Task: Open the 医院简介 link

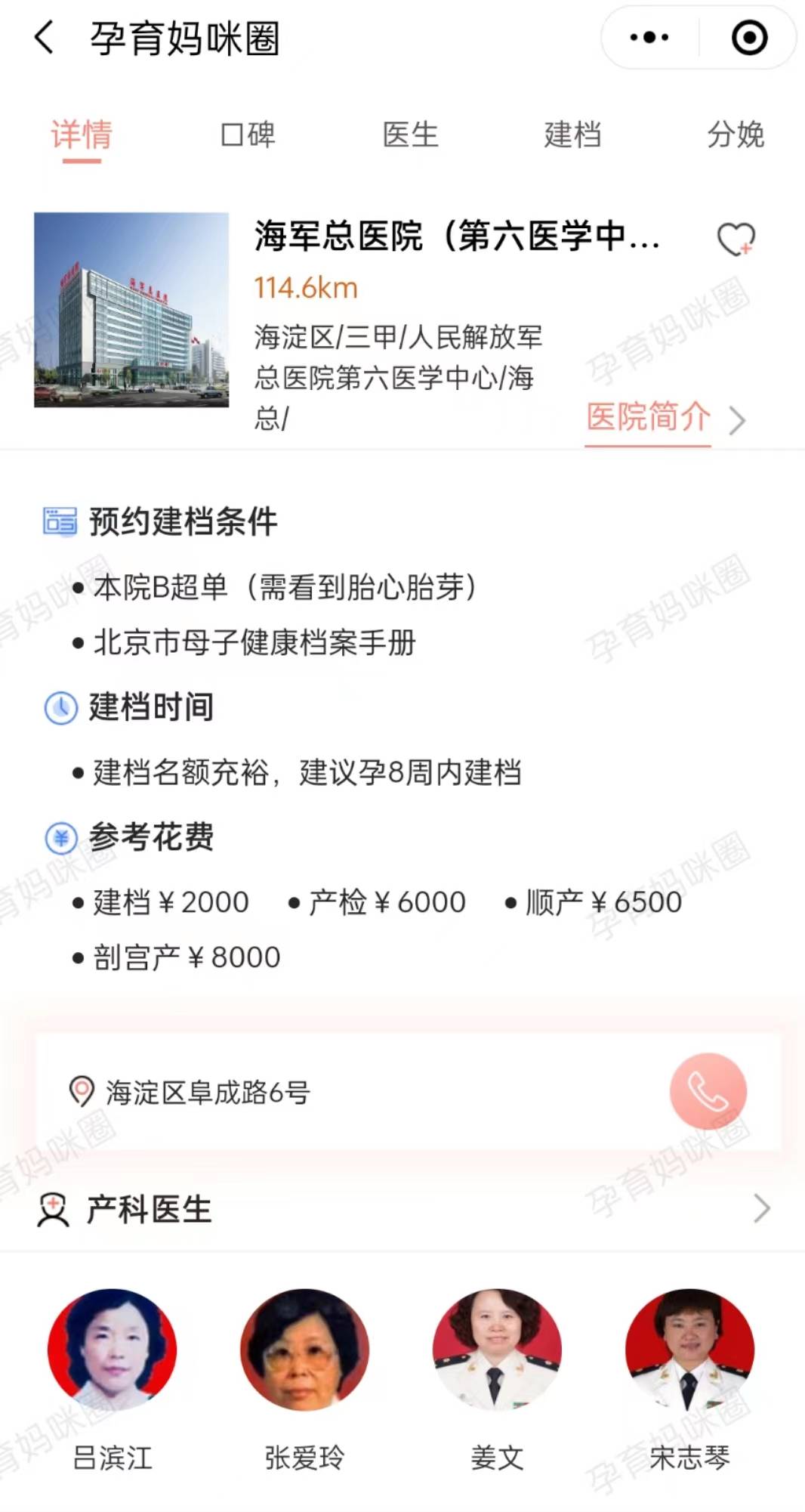Action: tap(649, 417)
